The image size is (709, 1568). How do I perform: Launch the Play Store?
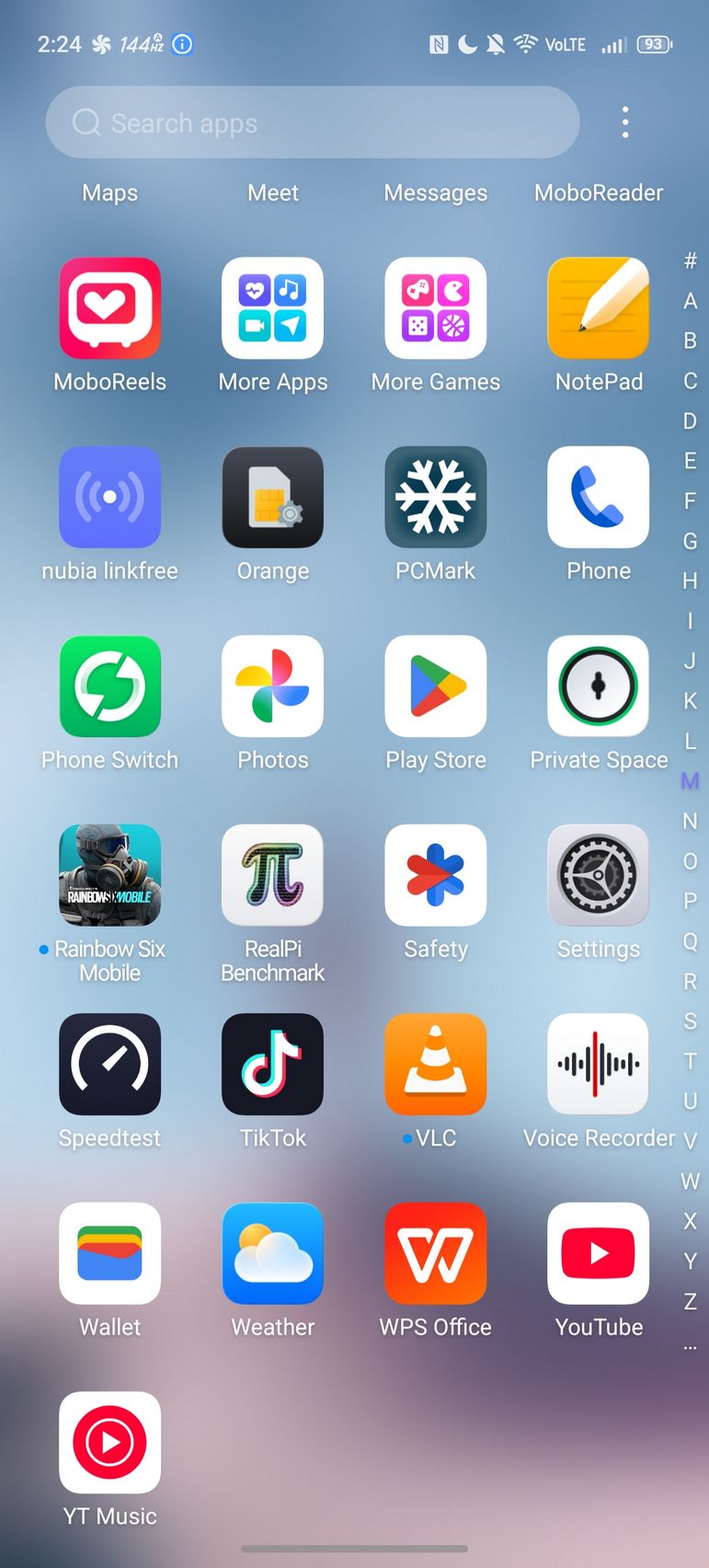coord(436,686)
